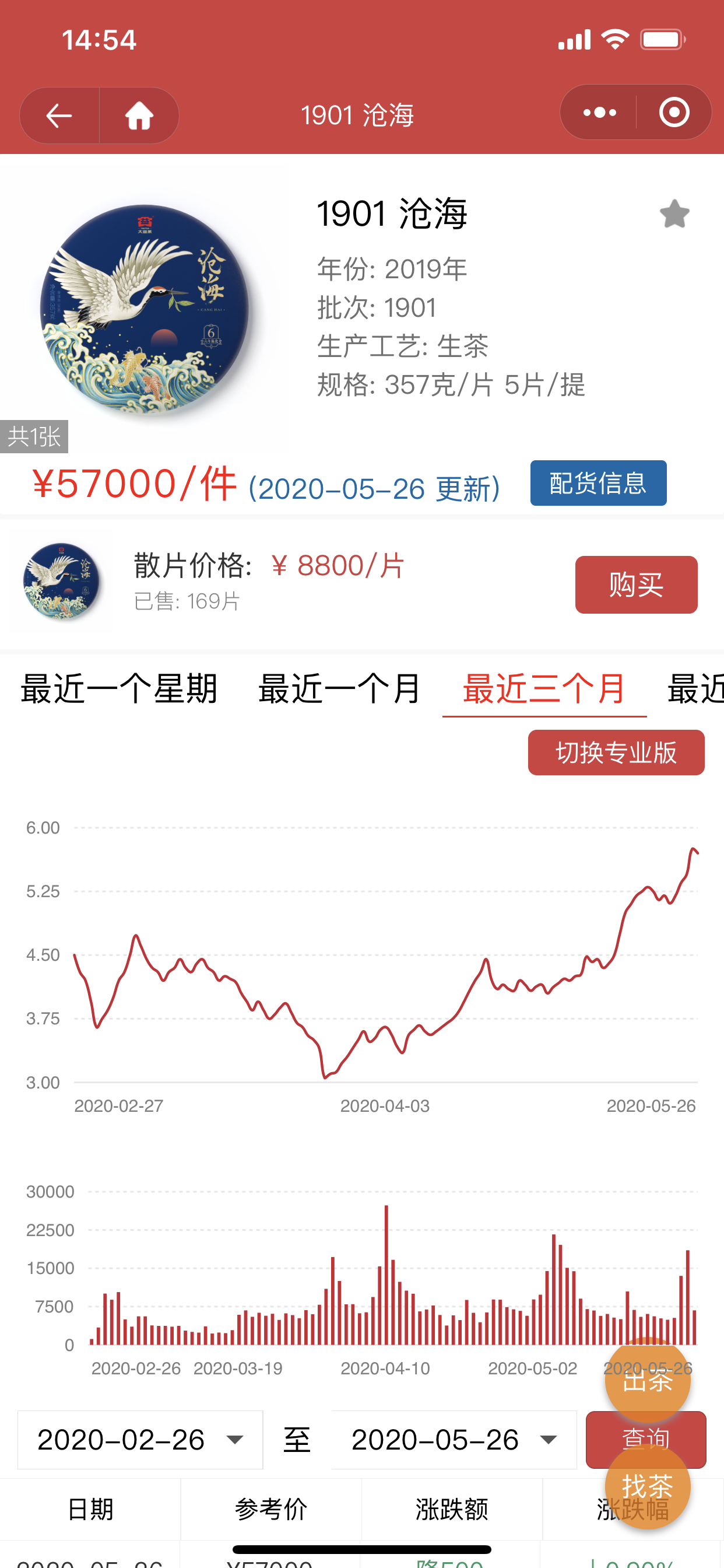View 配货信息 details
Viewport: 724px width, 1568px height.
pos(598,482)
